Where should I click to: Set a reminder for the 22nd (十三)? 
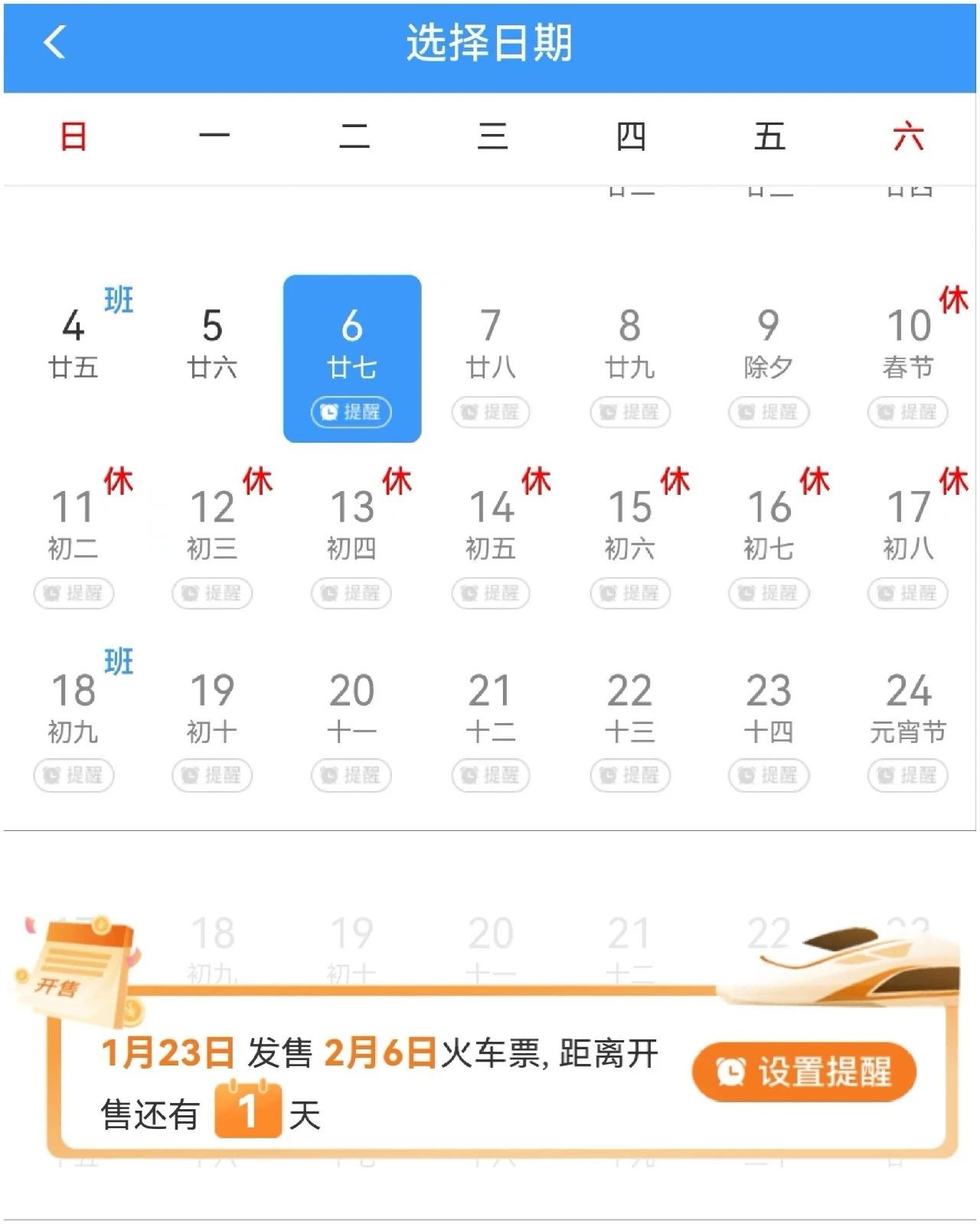coord(630,775)
